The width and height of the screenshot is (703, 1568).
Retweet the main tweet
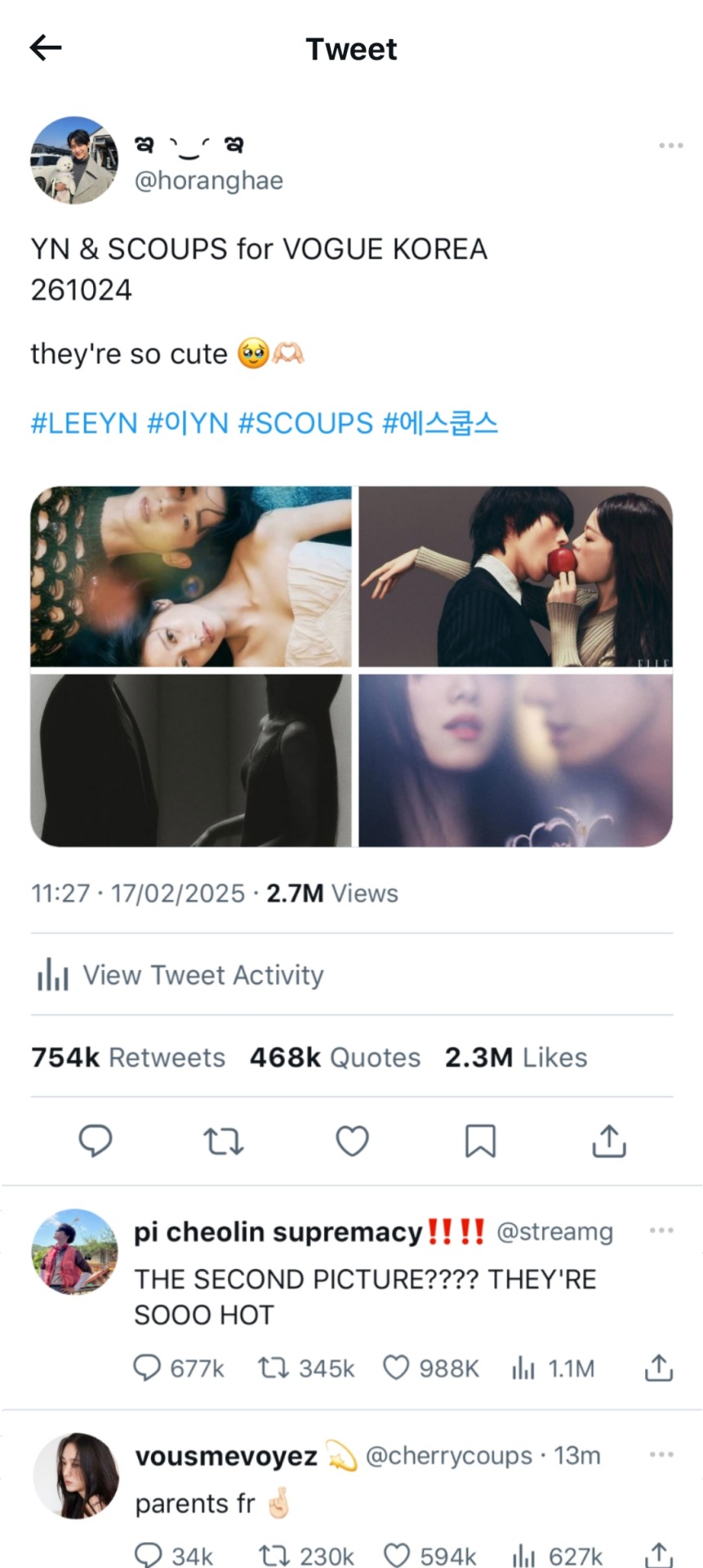(223, 1141)
